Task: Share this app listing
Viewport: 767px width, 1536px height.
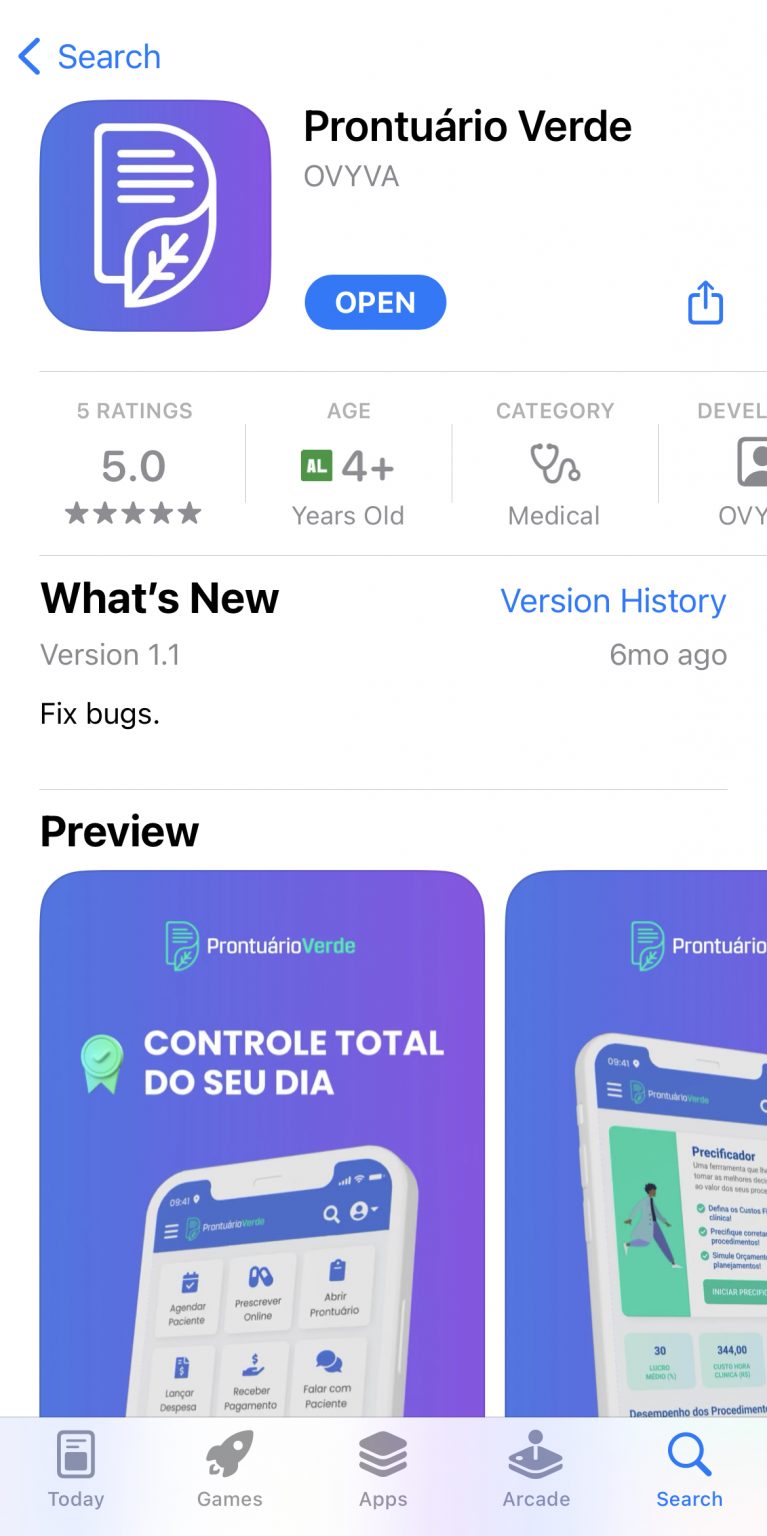Action: tap(705, 303)
